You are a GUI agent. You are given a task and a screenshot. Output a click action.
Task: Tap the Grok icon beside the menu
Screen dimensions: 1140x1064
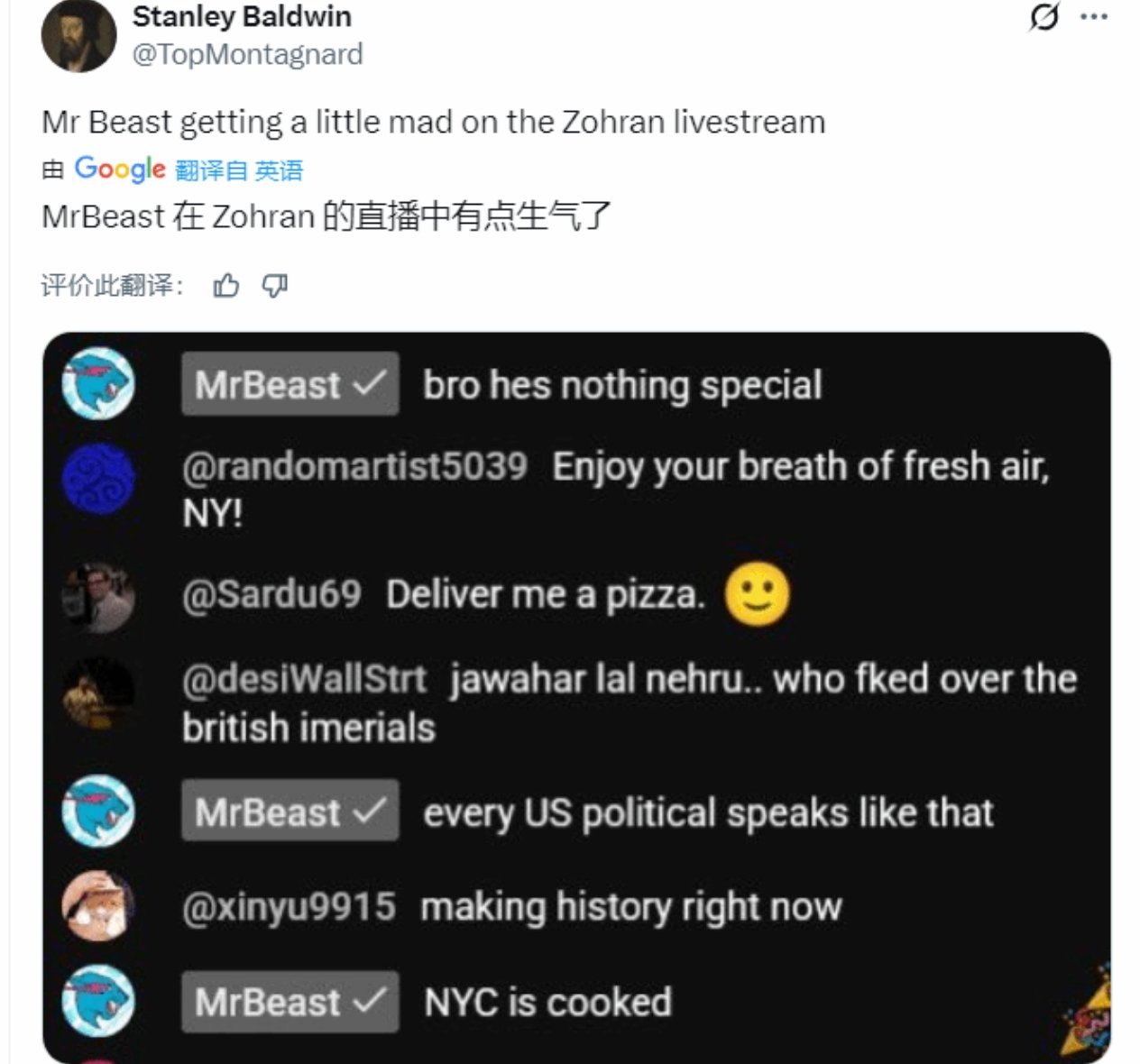1043,17
